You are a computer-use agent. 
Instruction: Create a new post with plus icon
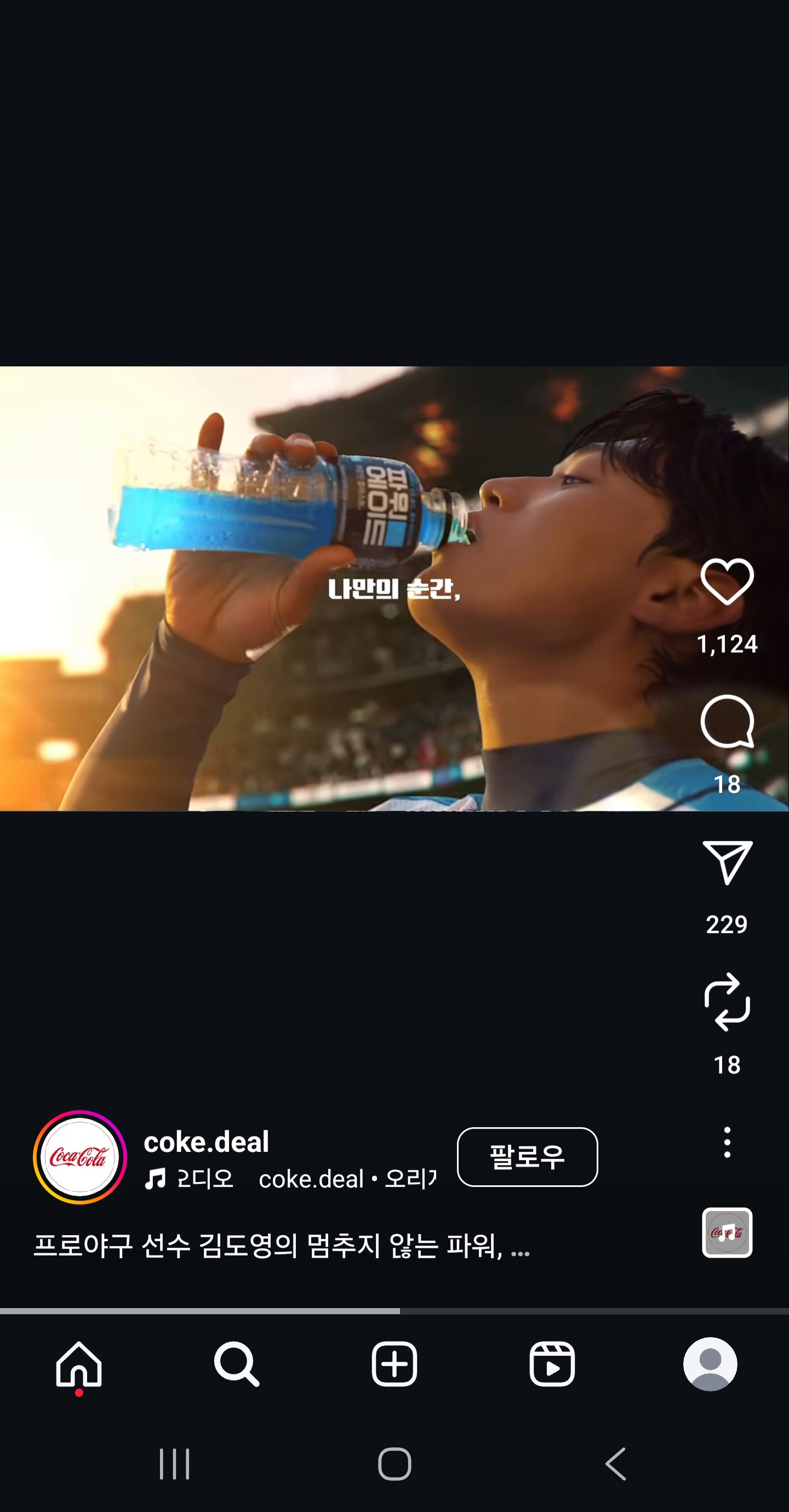394,1364
